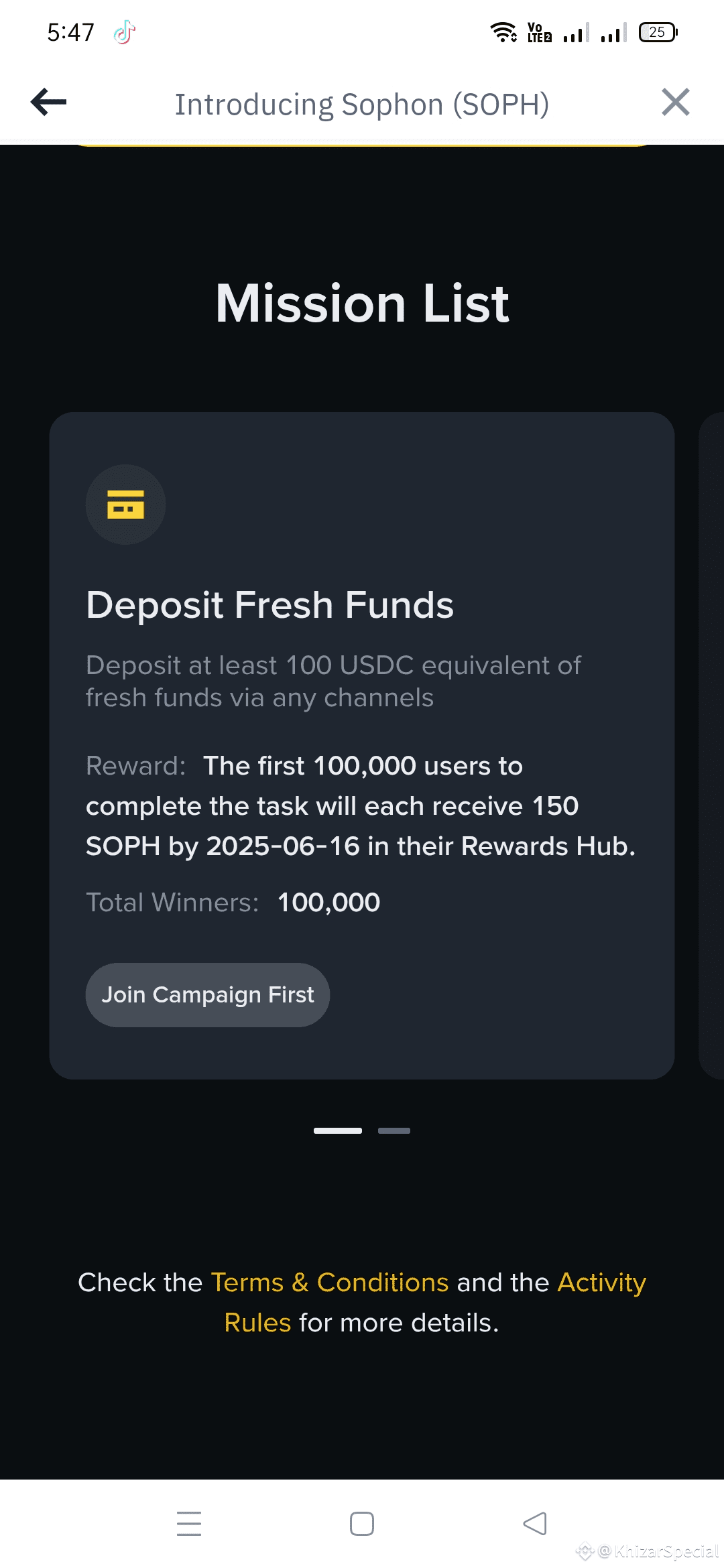Go back using the top-left arrow

49,103
